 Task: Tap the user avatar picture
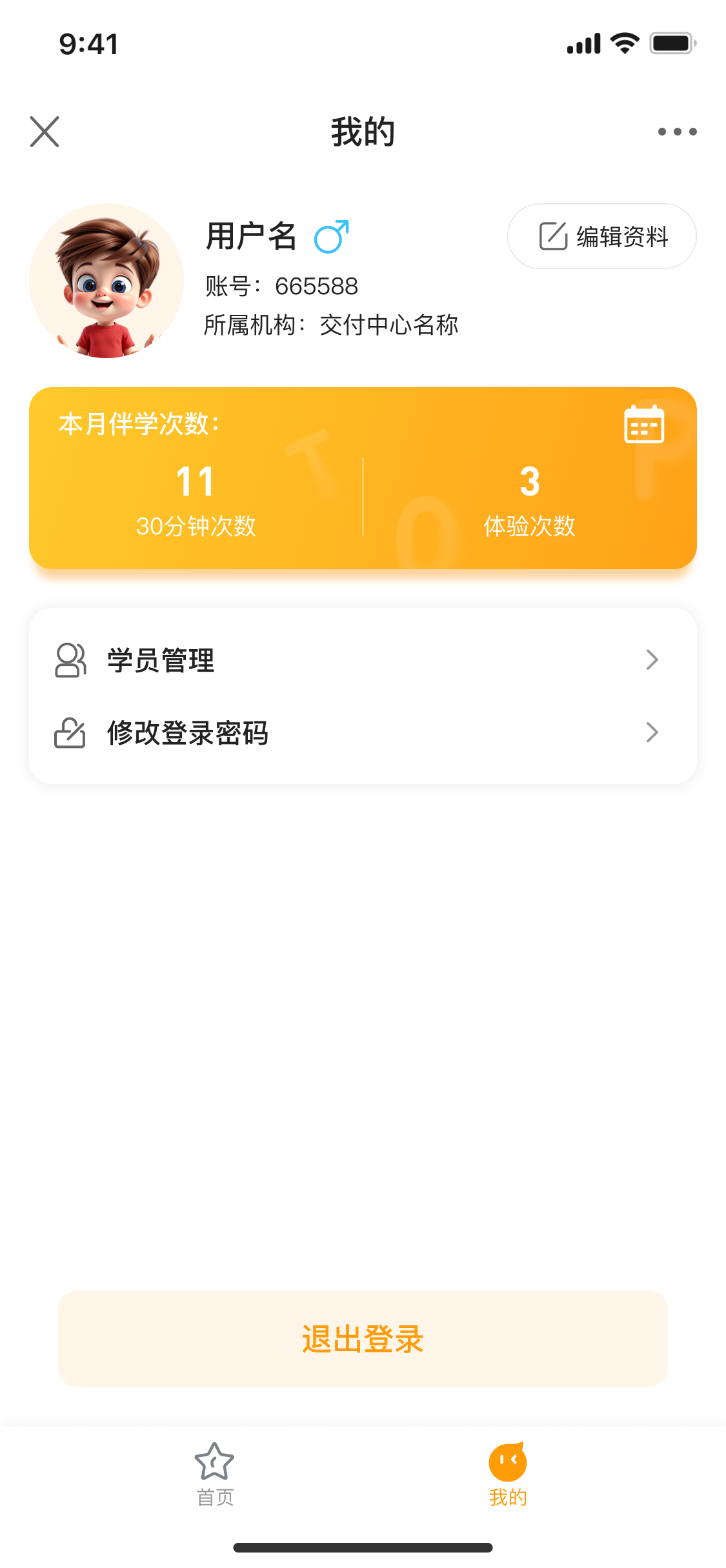[x=106, y=281]
